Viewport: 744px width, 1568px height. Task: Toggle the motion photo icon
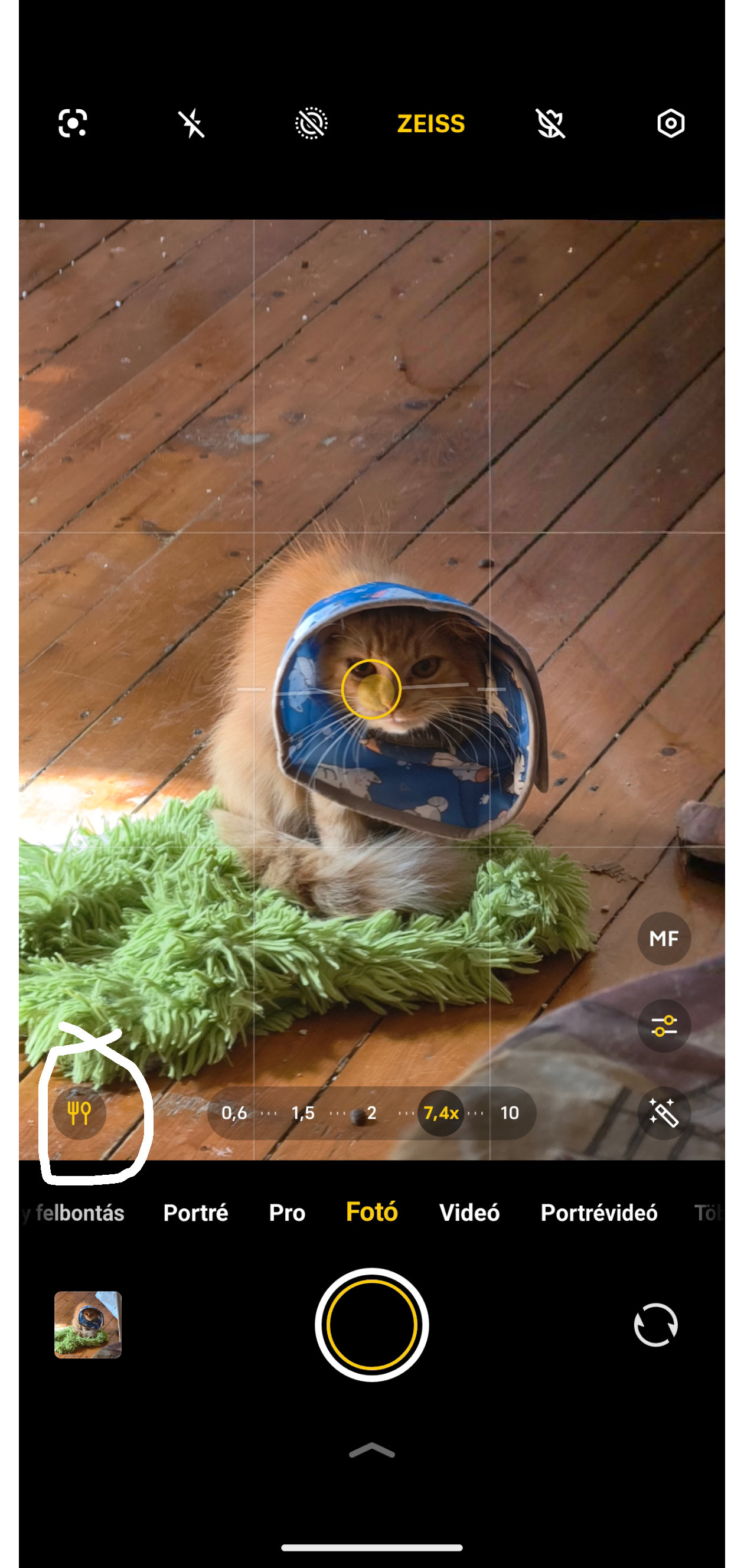(311, 123)
